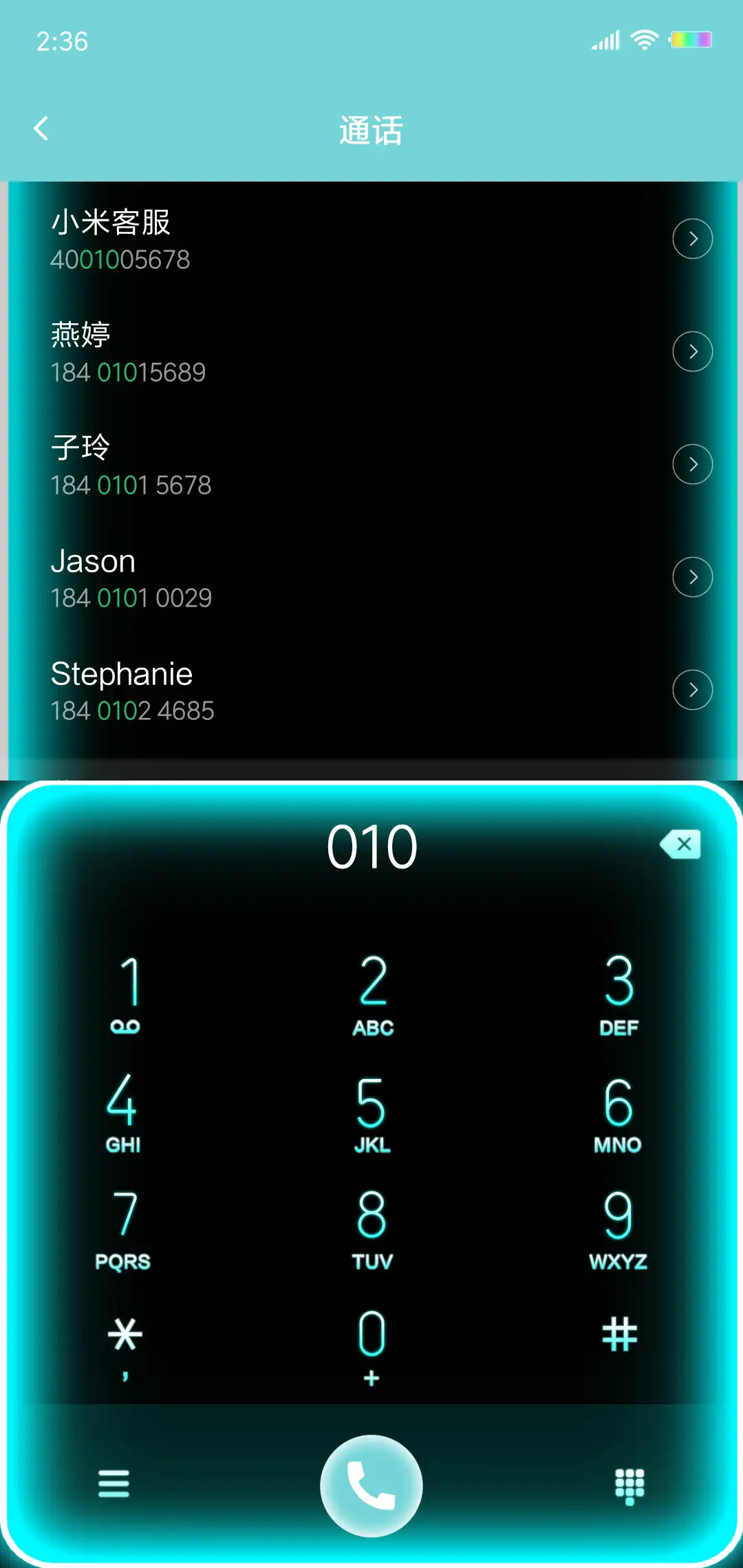Tap the dialed number 010 display
The image size is (743, 1568).
[x=371, y=845]
